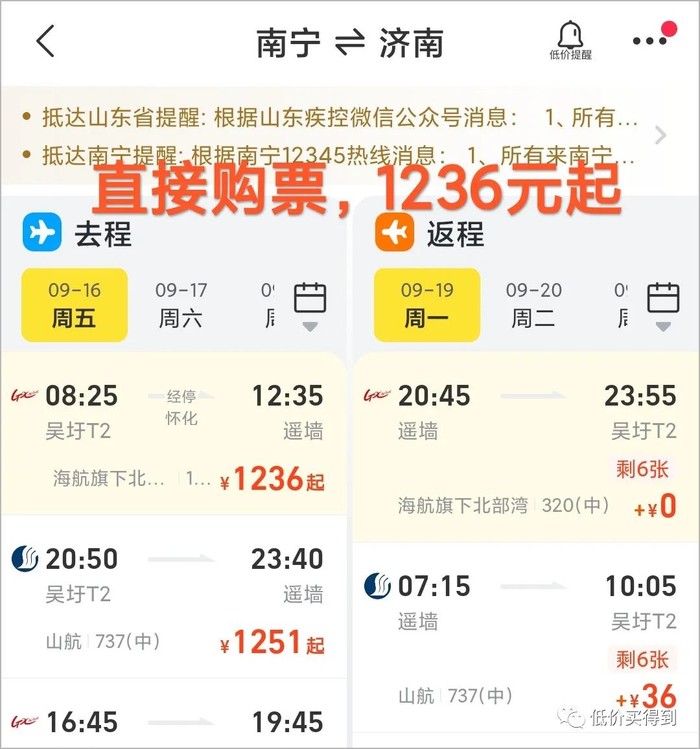
Task: Open the outbound 去程 calendar picker
Action: (x=310, y=305)
